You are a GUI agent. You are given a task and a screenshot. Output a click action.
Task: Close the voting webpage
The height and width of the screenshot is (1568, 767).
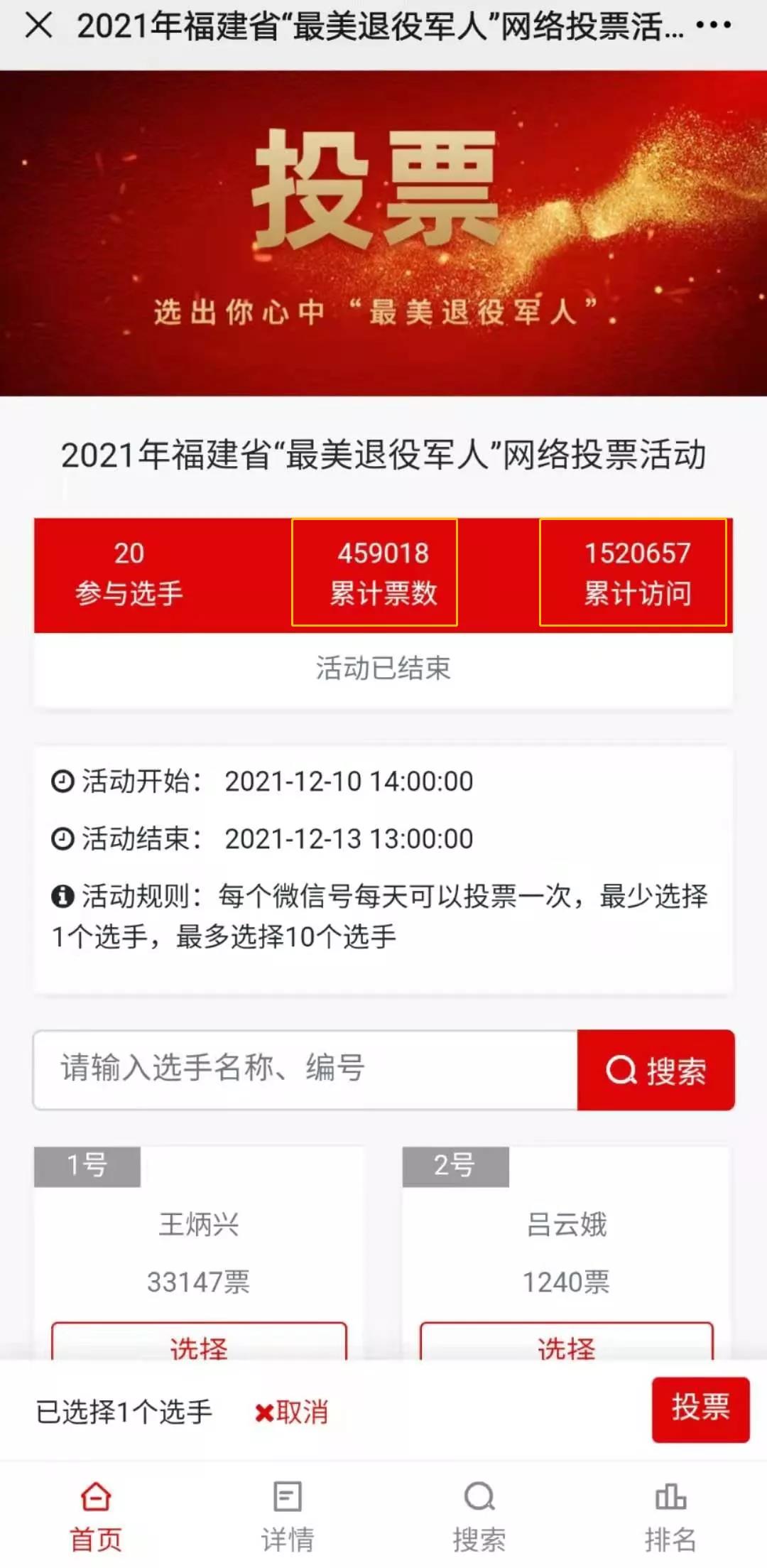coord(38,26)
